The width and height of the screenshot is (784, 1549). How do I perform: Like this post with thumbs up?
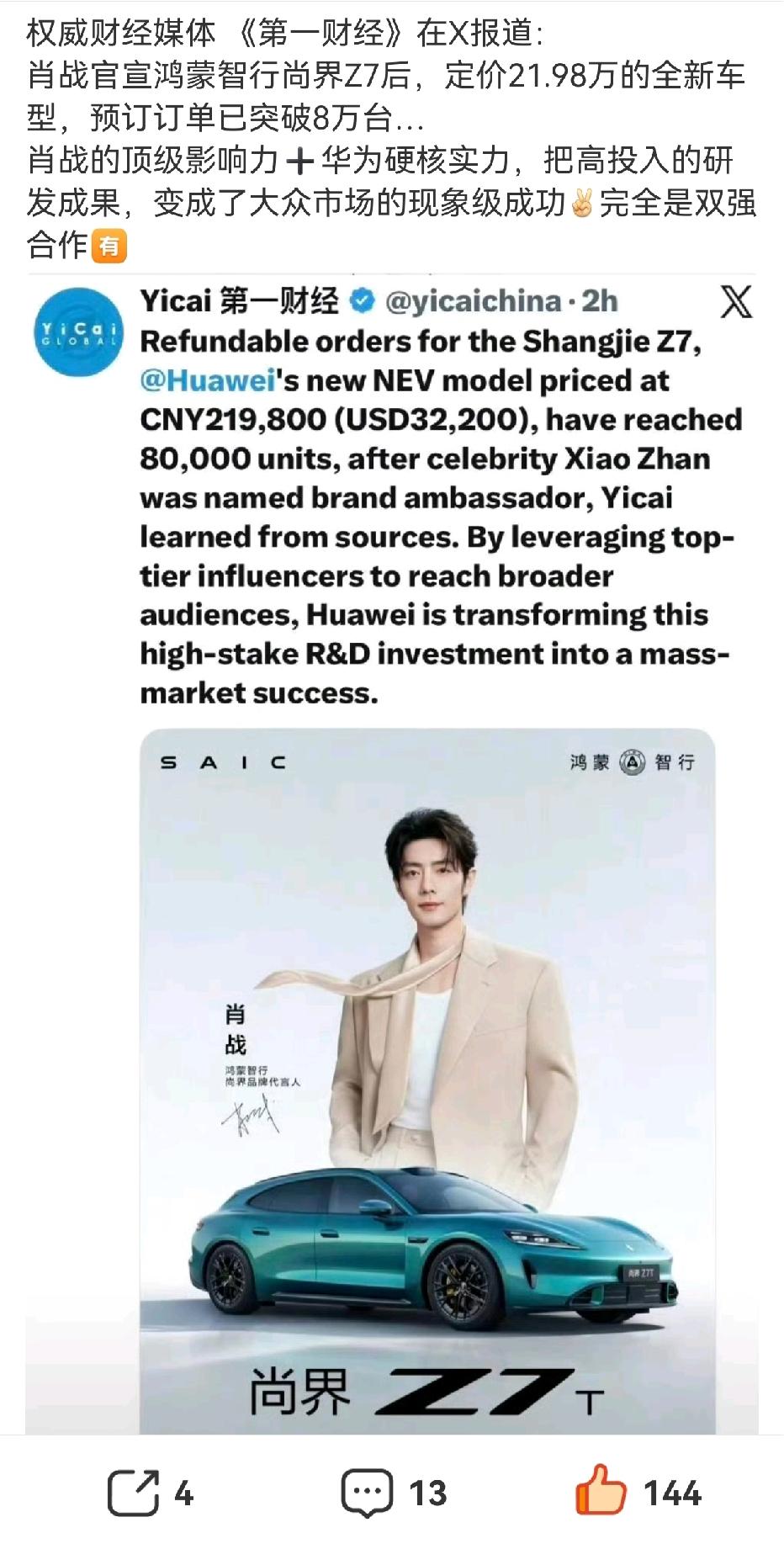[601, 1492]
